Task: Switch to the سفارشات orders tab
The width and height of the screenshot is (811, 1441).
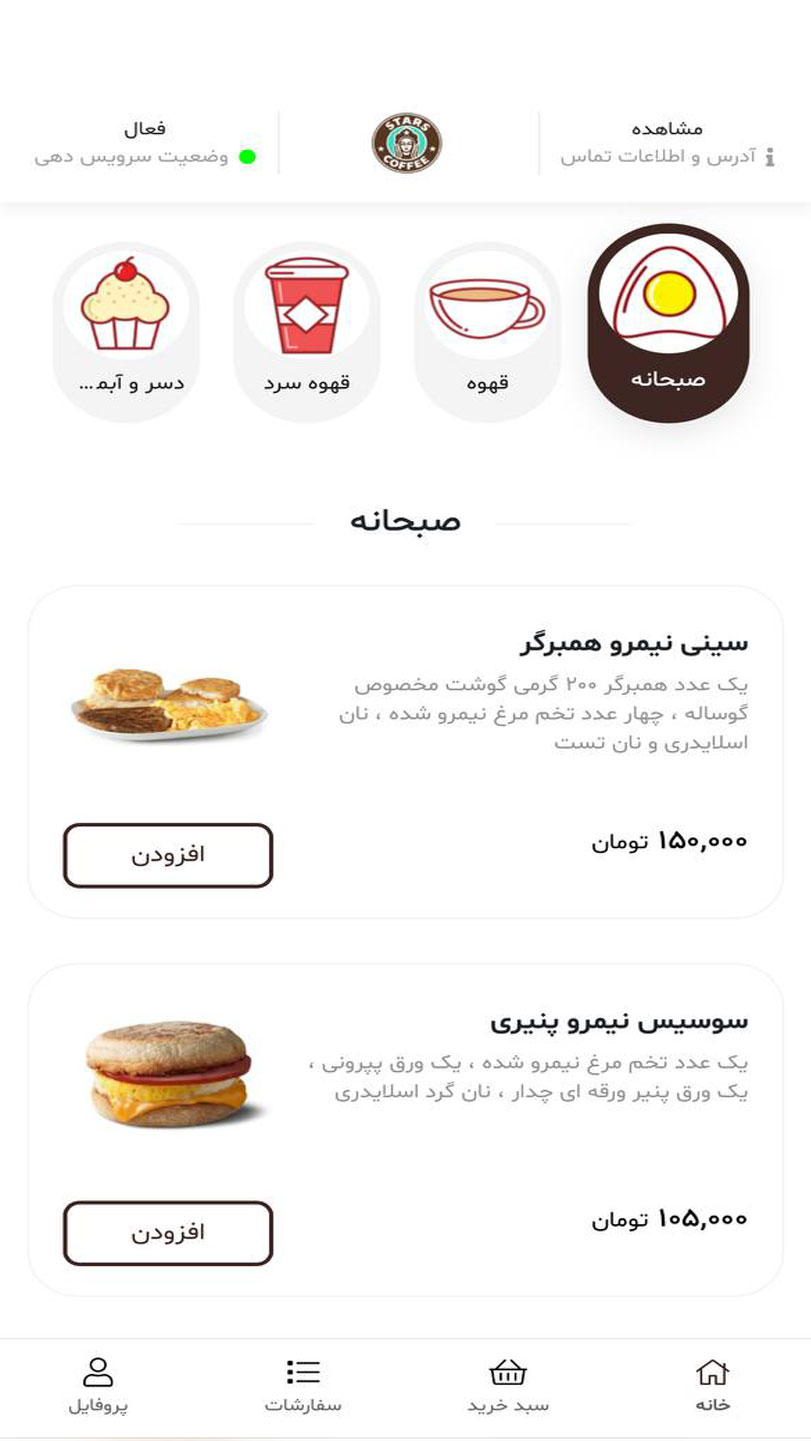Action: (303, 1385)
